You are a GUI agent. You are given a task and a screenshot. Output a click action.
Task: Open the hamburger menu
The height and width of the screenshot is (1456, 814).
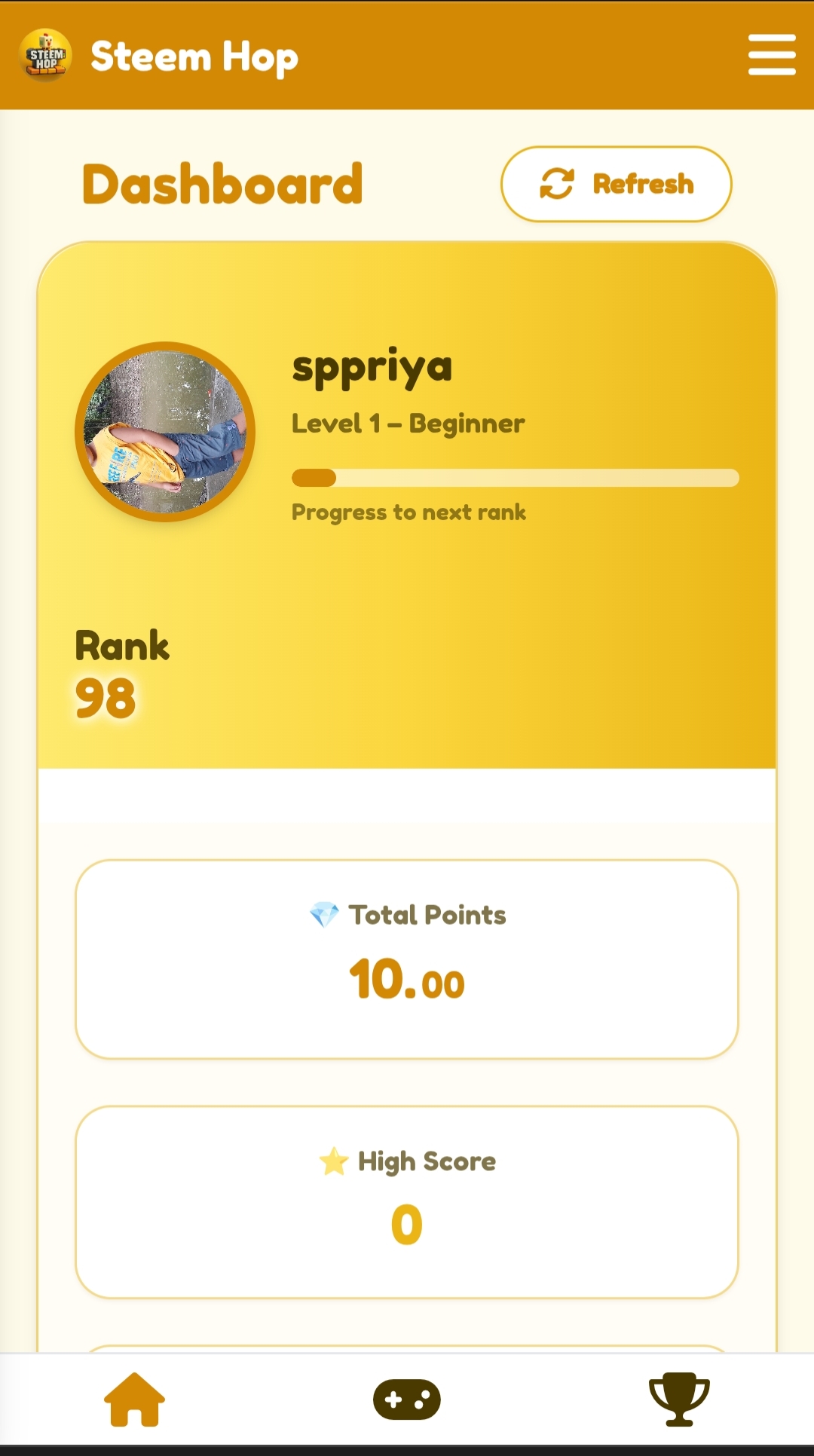[x=771, y=55]
